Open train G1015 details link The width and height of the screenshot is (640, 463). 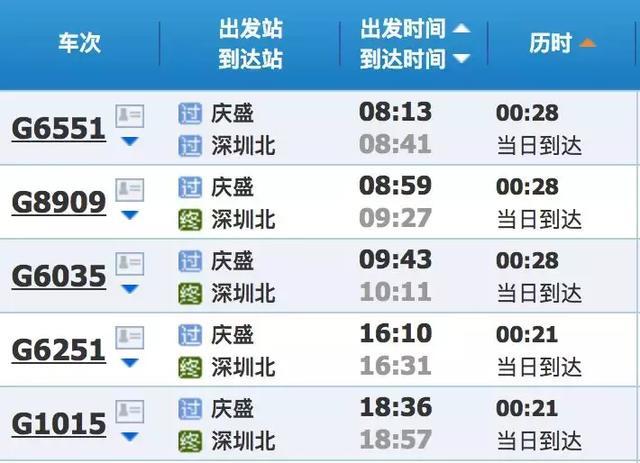coord(58,424)
